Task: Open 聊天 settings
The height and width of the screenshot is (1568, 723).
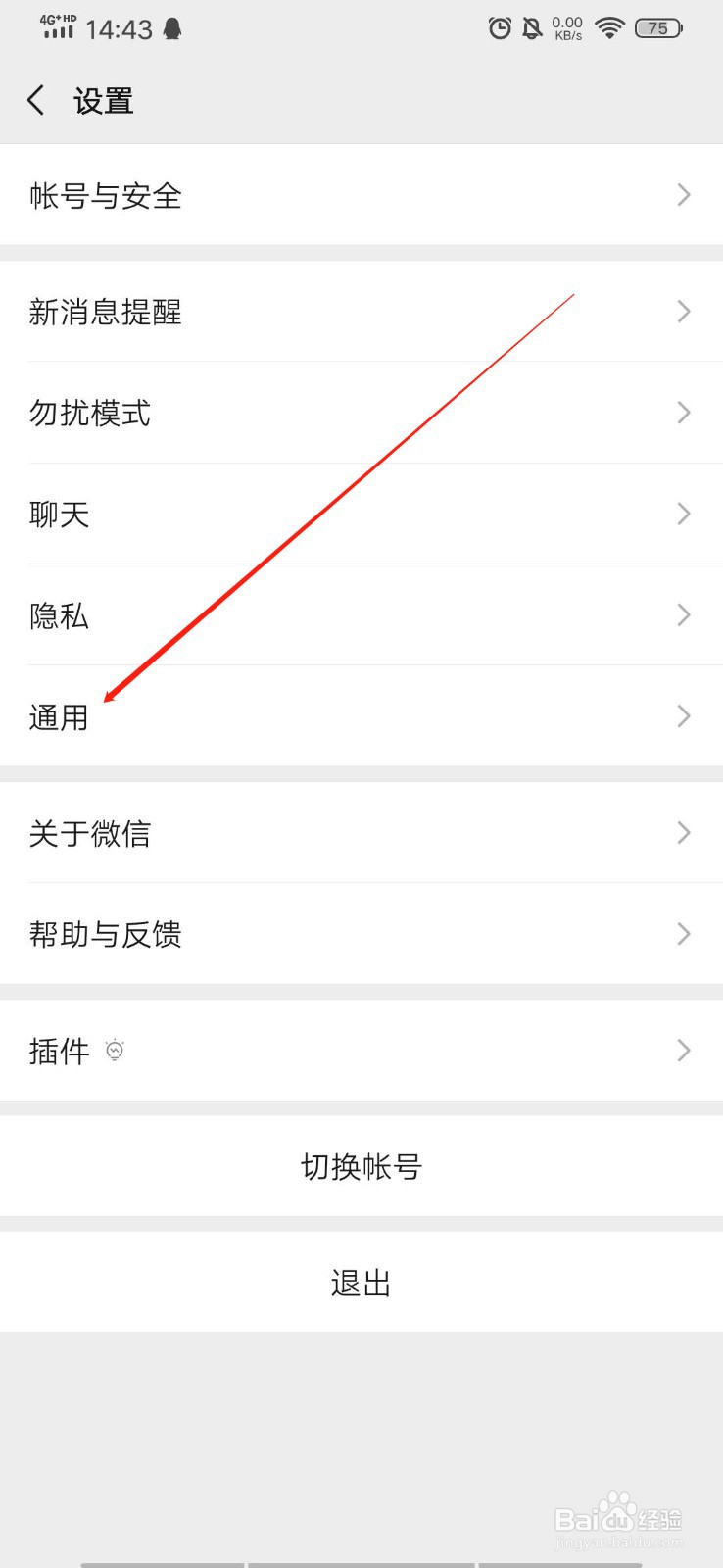Action: click(361, 514)
